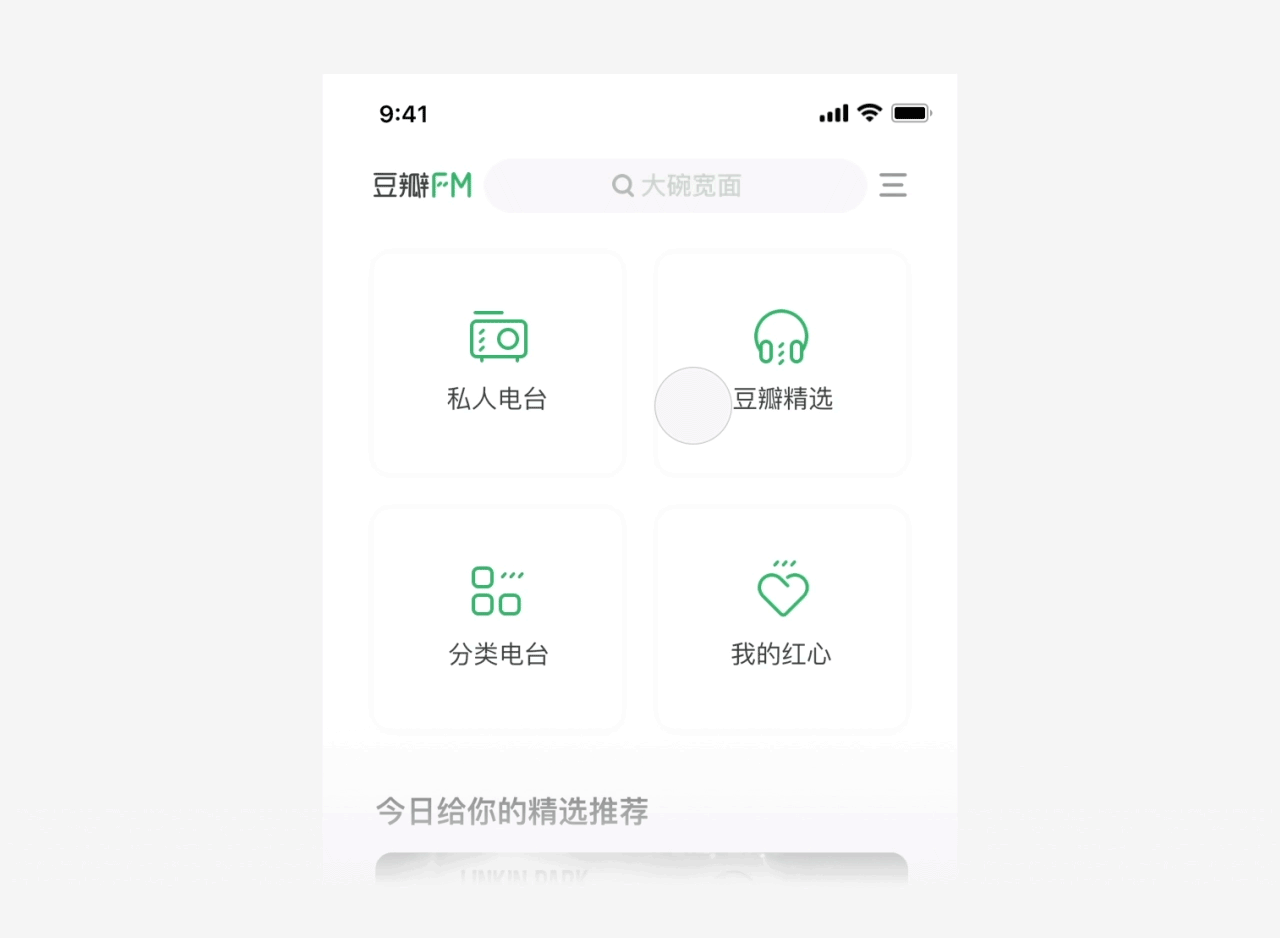1280x938 pixels.
Task: Open the Linkin Park recommendation card
Action: tap(640, 868)
